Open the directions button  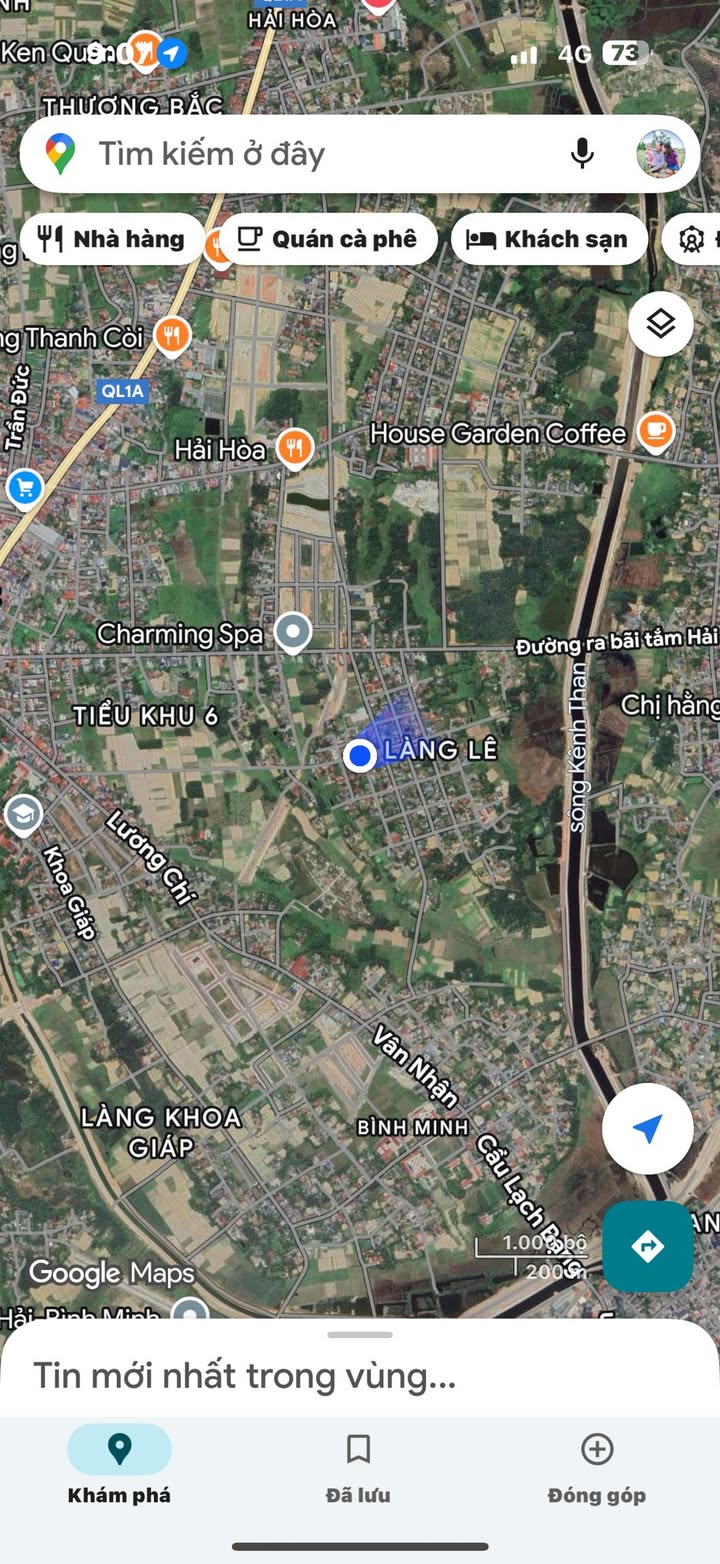click(647, 1247)
